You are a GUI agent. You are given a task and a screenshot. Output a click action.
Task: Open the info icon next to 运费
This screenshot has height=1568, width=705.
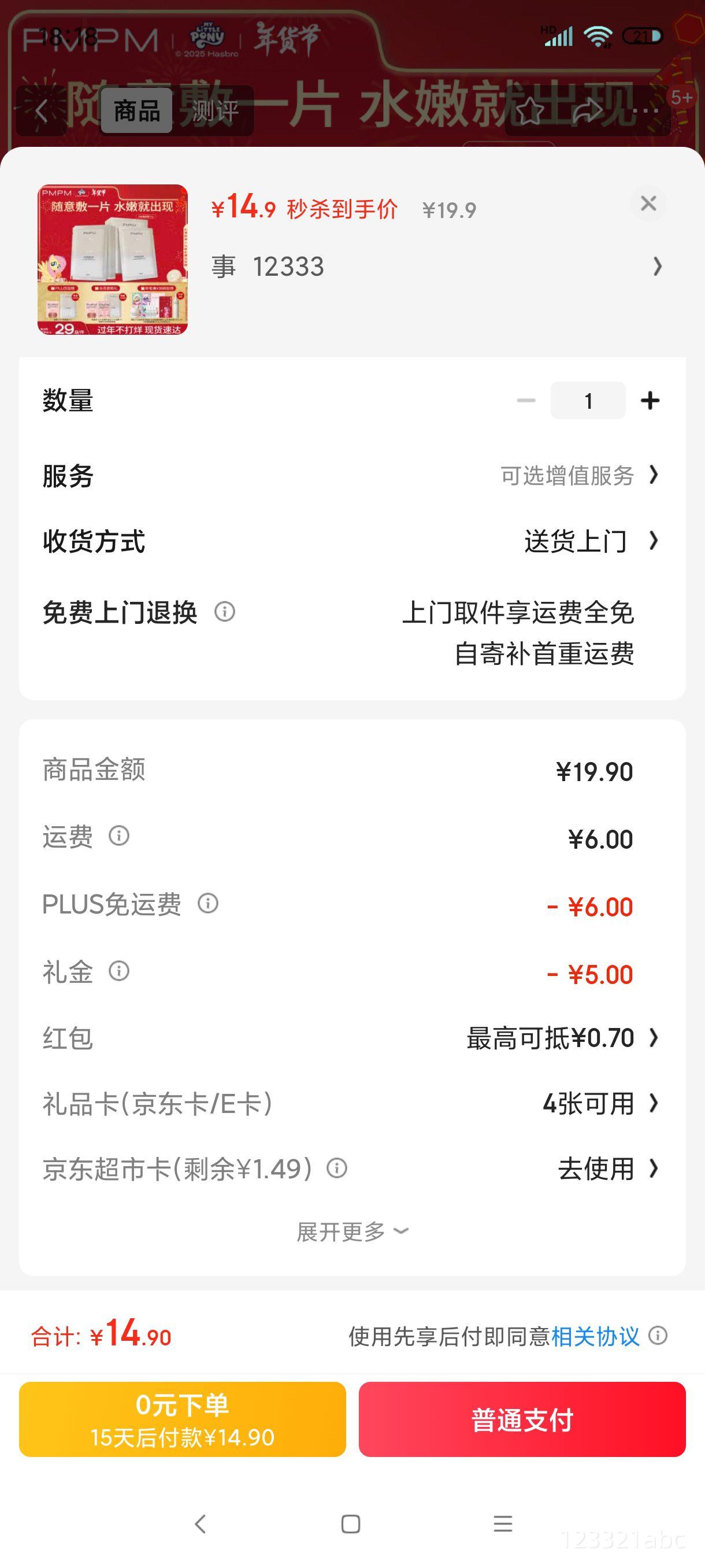pyautogui.click(x=118, y=835)
